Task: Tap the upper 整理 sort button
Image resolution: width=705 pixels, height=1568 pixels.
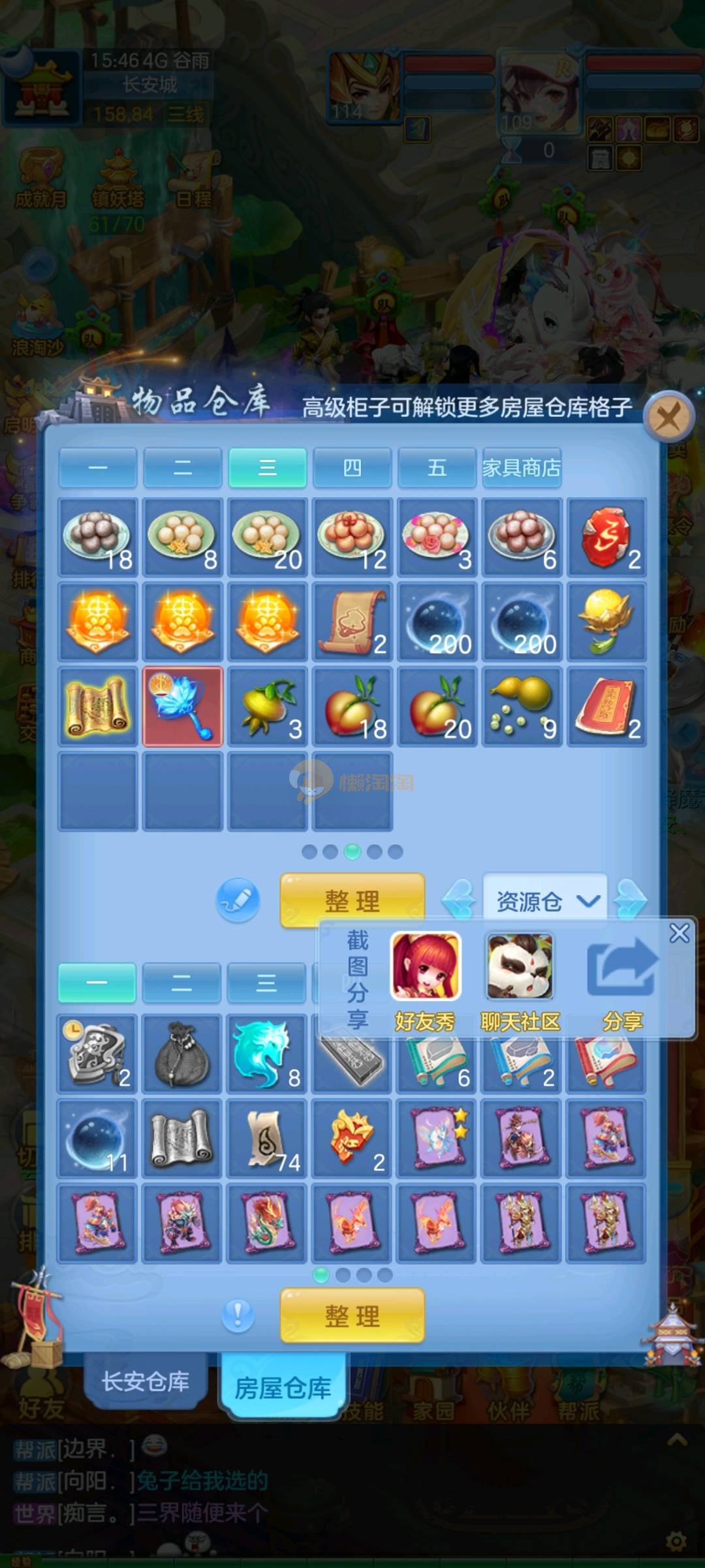Action: click(x=352, y=900)
